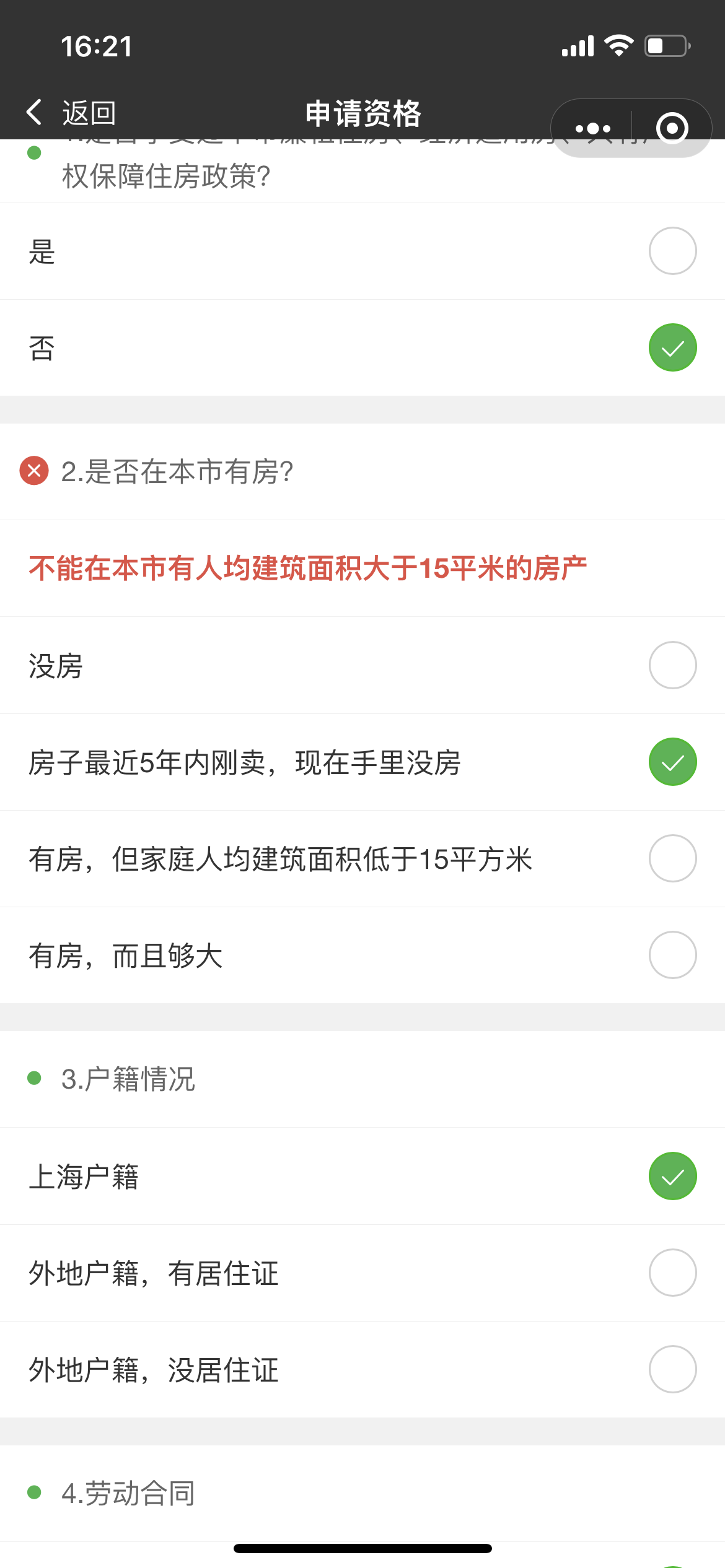725x1568 pixels.
Task: Choose 有房，但家庭人均建筑面积低于15平方米
Action: click(x=362, y=858)
